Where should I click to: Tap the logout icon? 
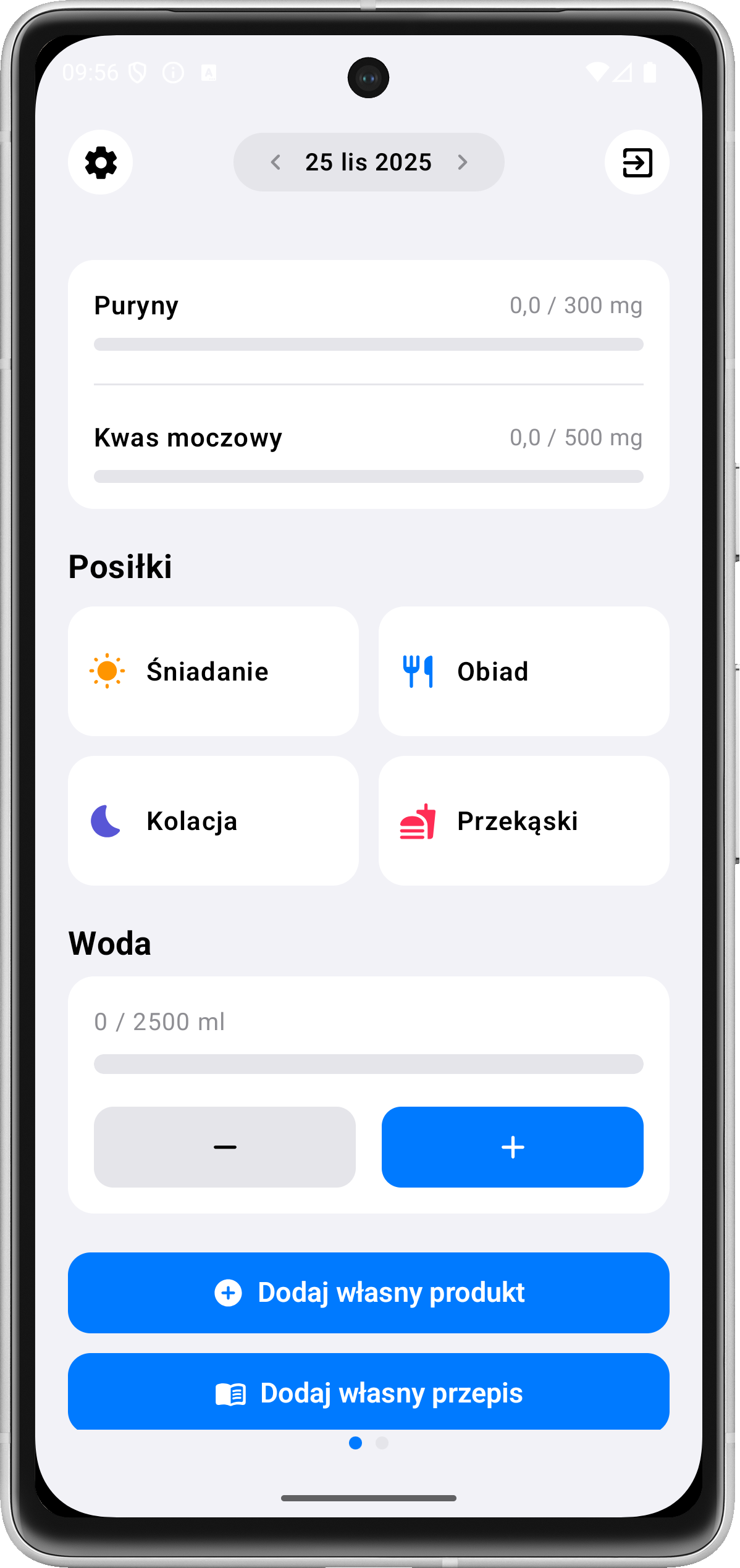click(637, 162)
